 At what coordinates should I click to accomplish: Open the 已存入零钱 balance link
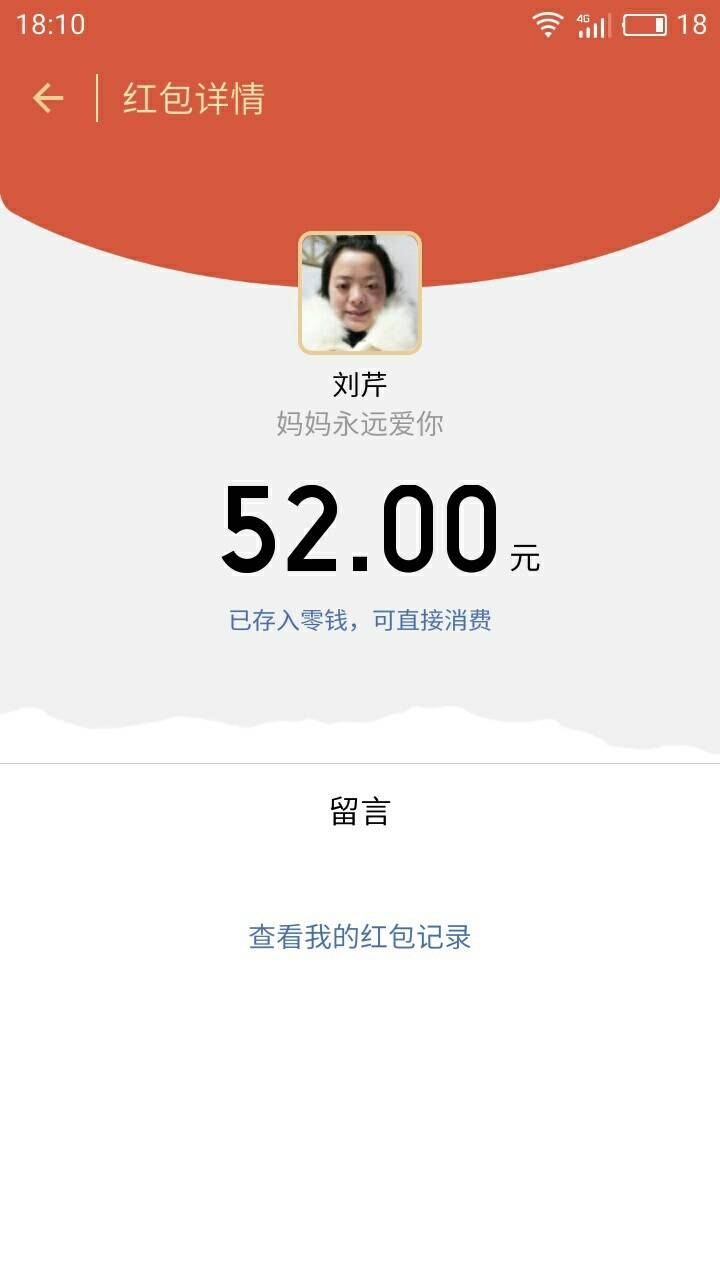point(360,620)
